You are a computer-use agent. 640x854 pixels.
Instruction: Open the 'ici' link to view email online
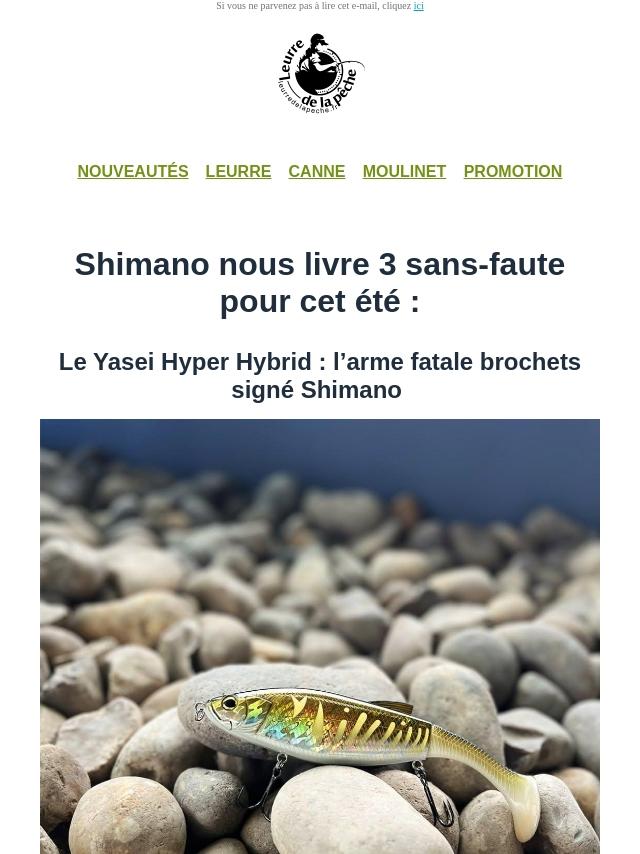tap(418, 6)
